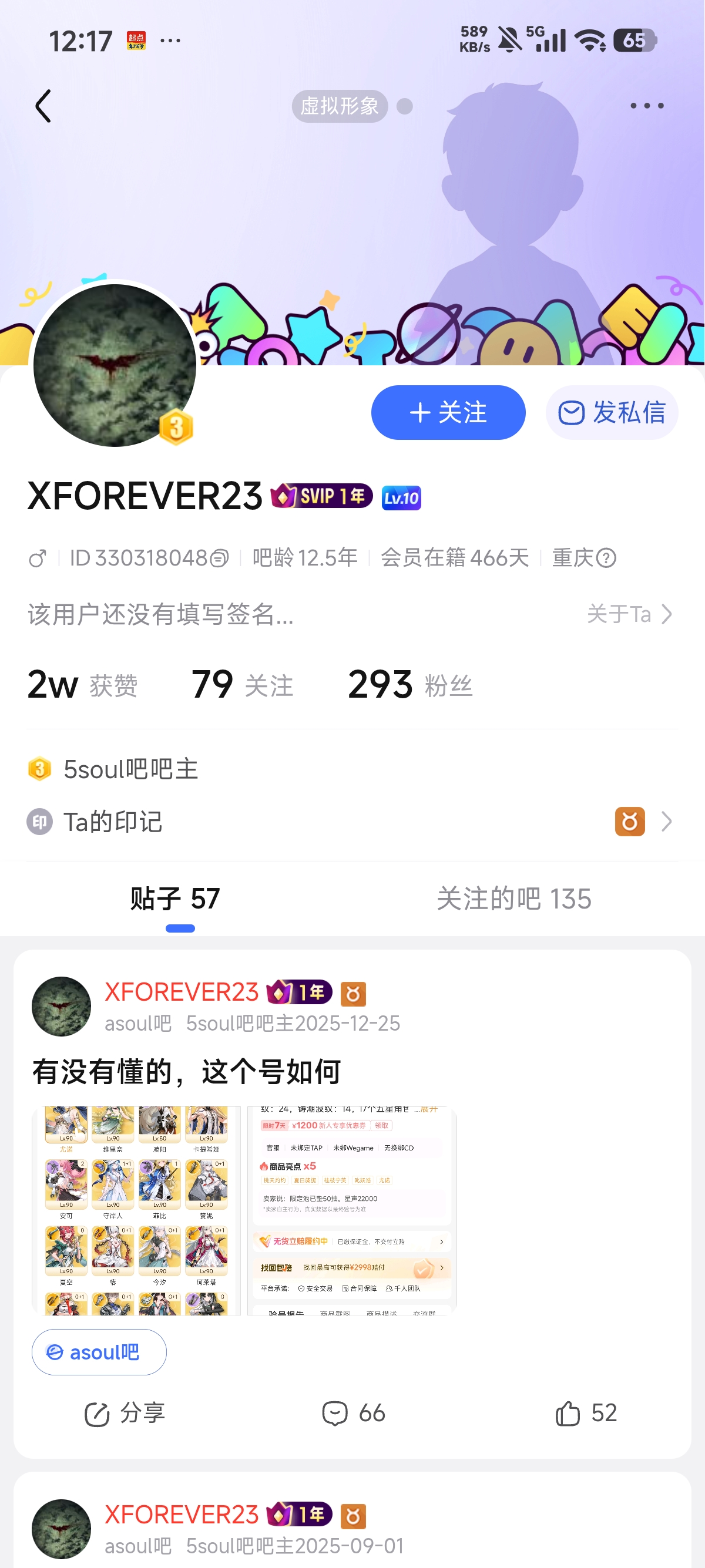
Task: Open the post 有没有懂的，这个号如何
Action: pos(186,1072)
